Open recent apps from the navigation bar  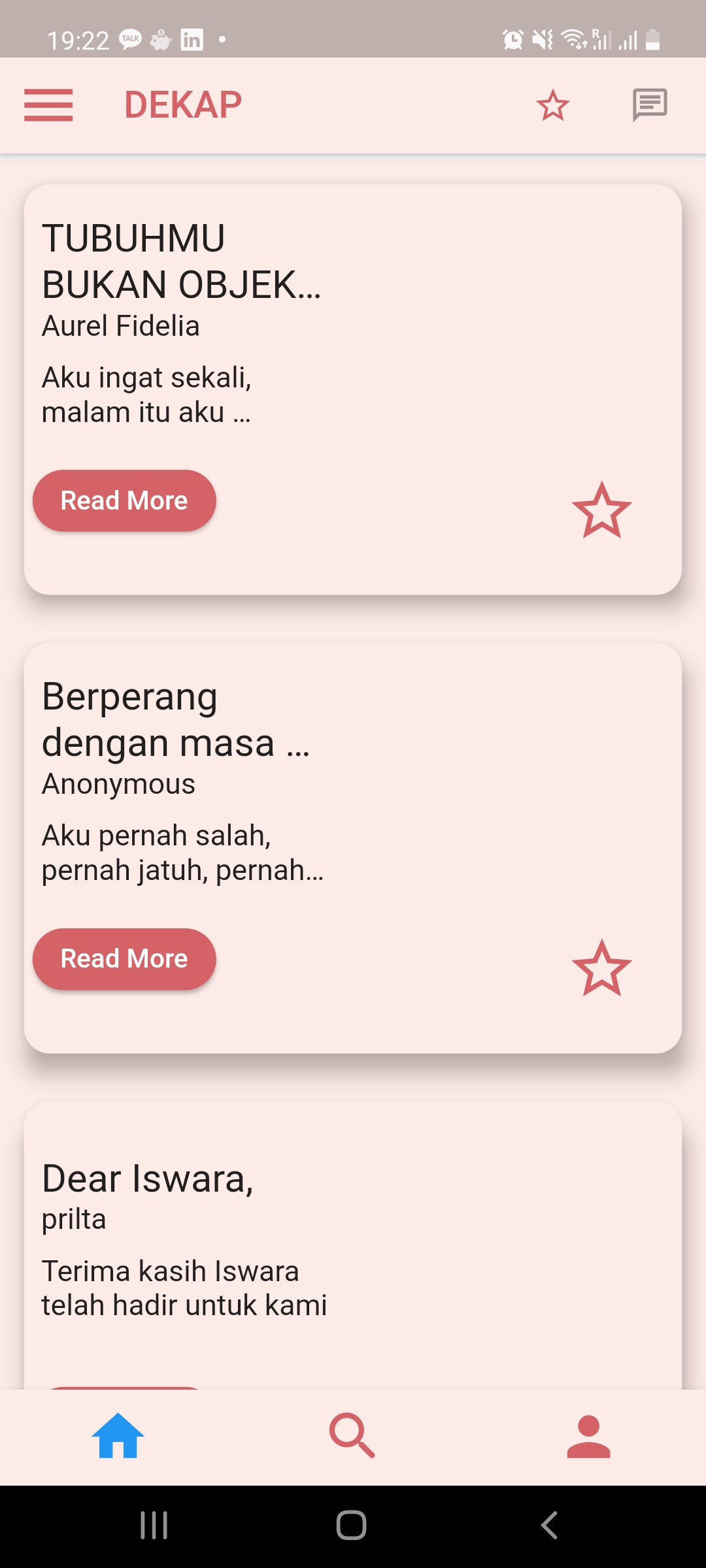[x=154, y=1526]
